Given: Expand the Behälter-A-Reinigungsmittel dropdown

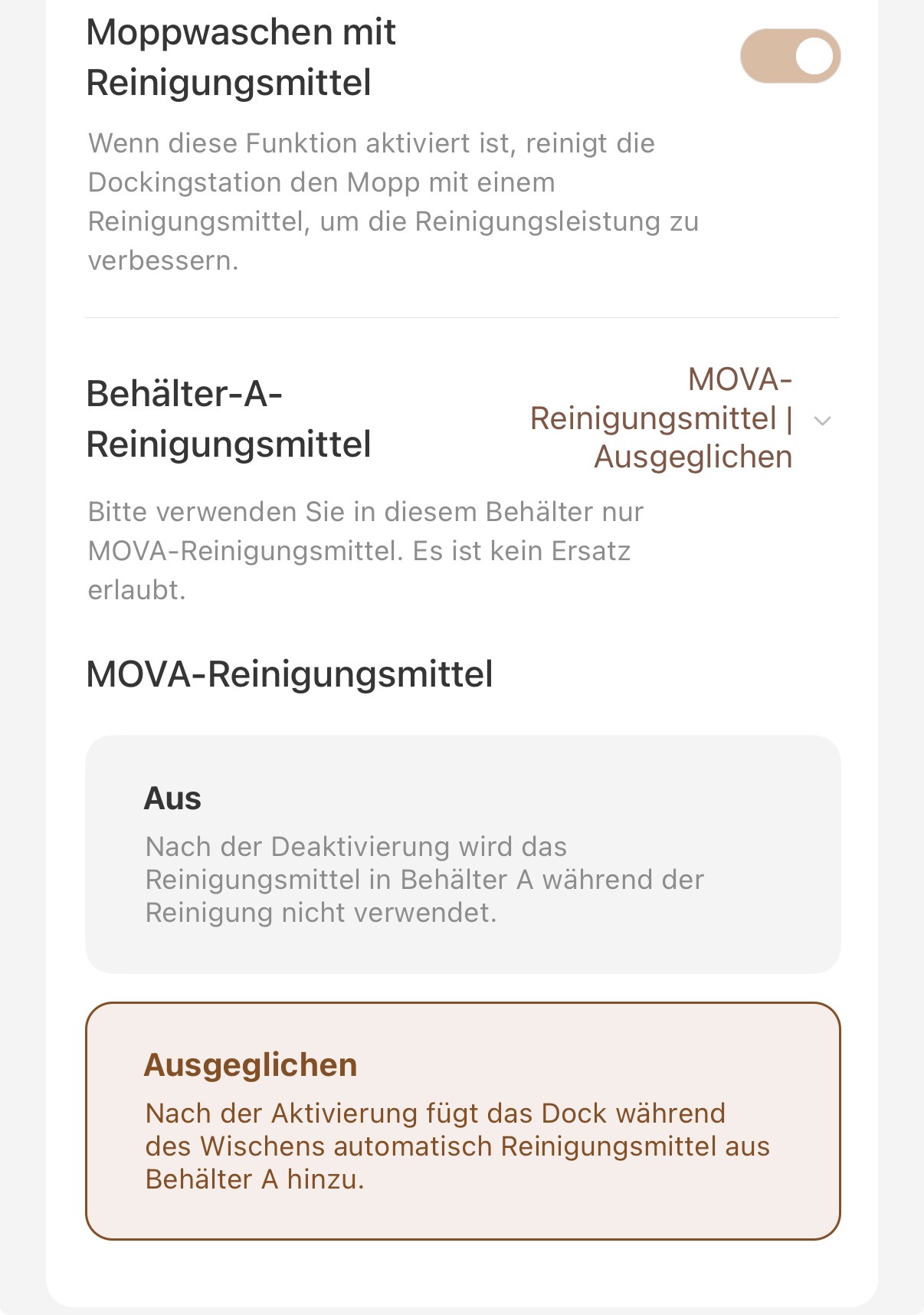Looking at the screenshot, I should pyautogui.click(x=821, y=420).
